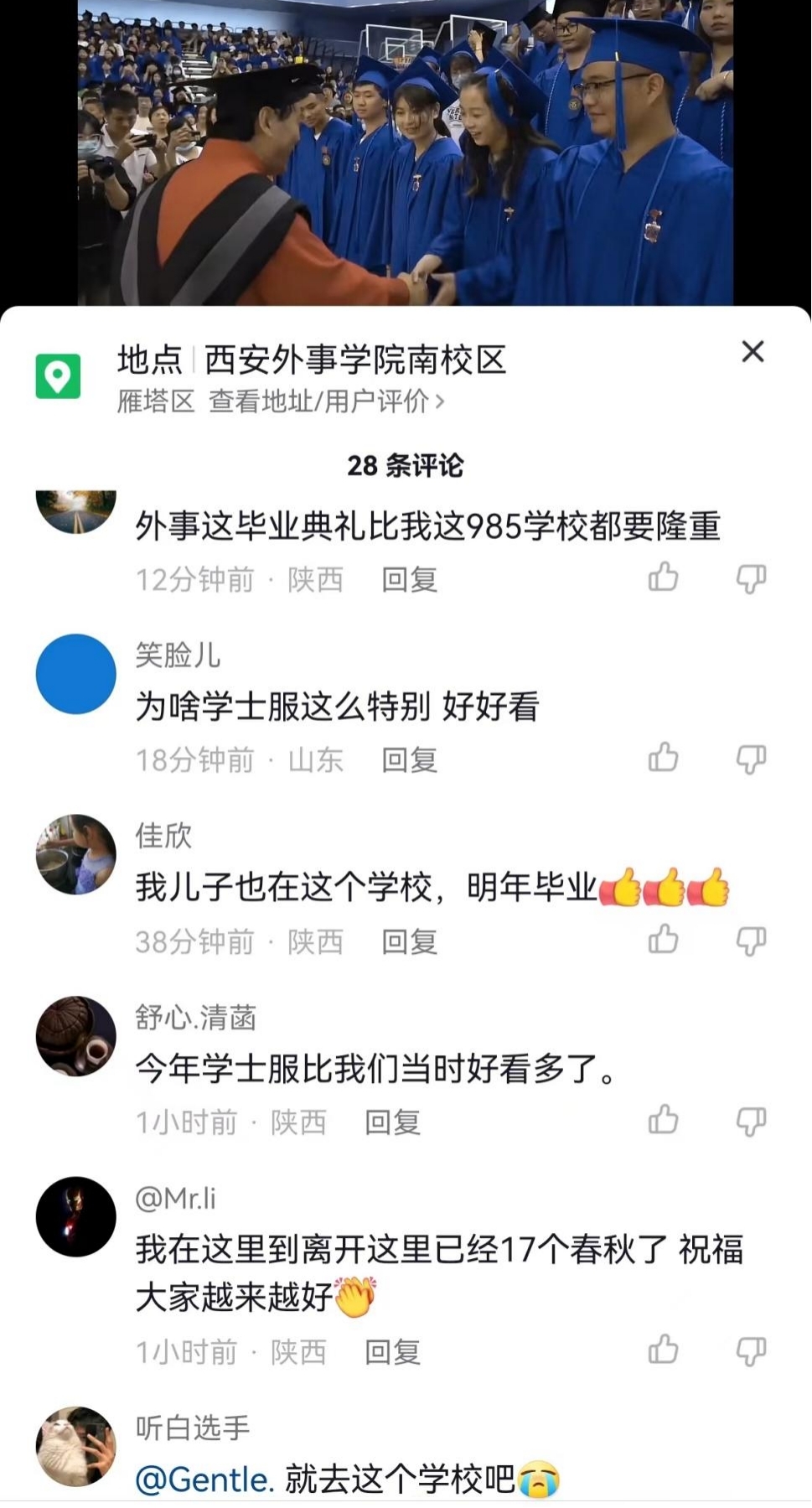The width and height of the screenshot is (812, 1508).
Task: Dislike 佳欣's comment
Action: pos(751,941)
